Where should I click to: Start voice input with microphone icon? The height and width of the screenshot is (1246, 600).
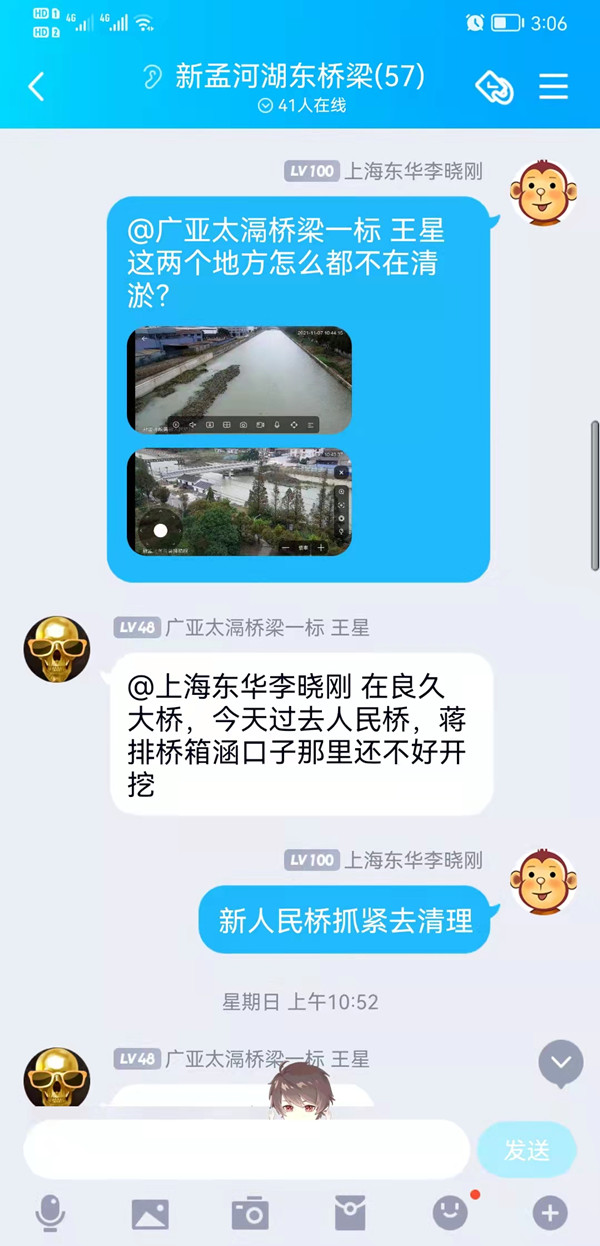(50, 1214)
